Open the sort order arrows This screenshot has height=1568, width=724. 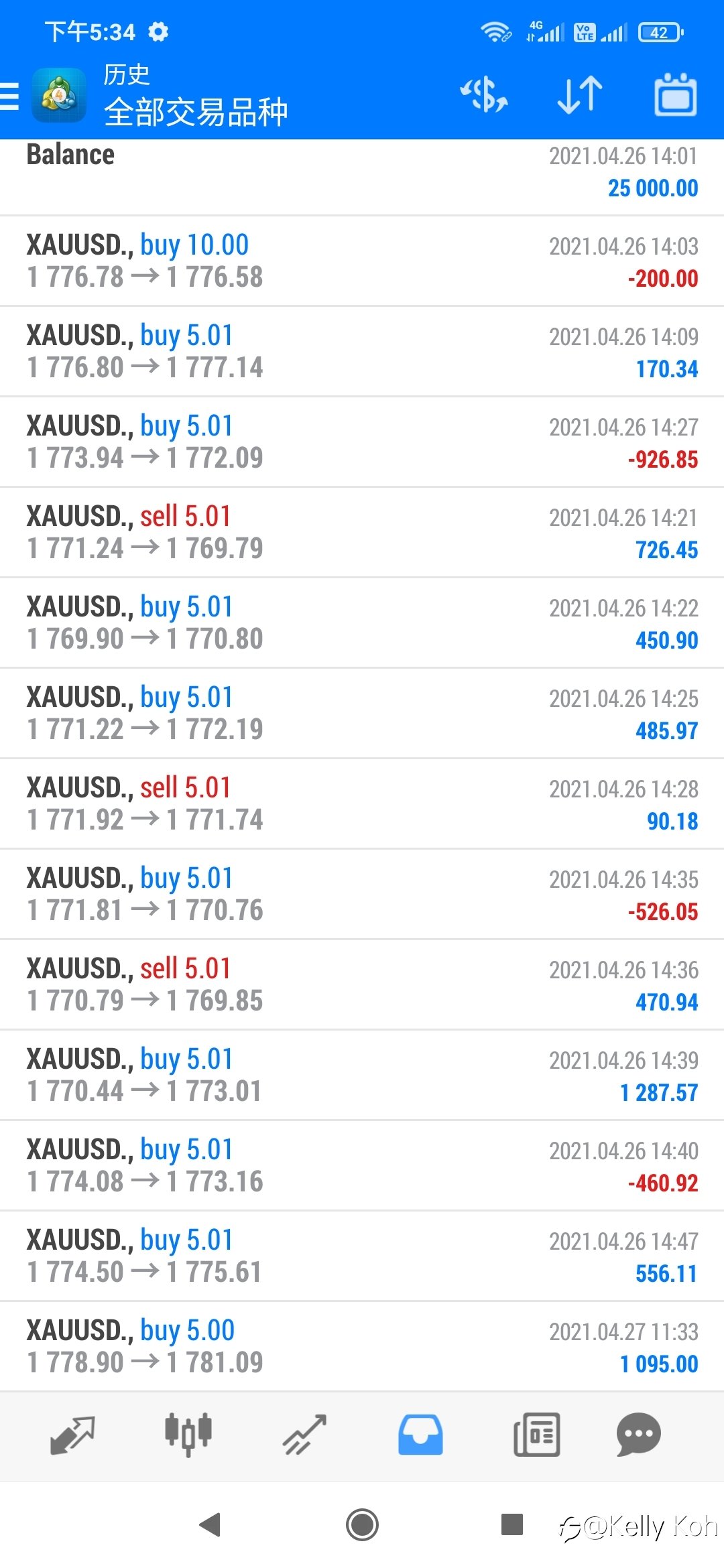(x=580, y=94)
